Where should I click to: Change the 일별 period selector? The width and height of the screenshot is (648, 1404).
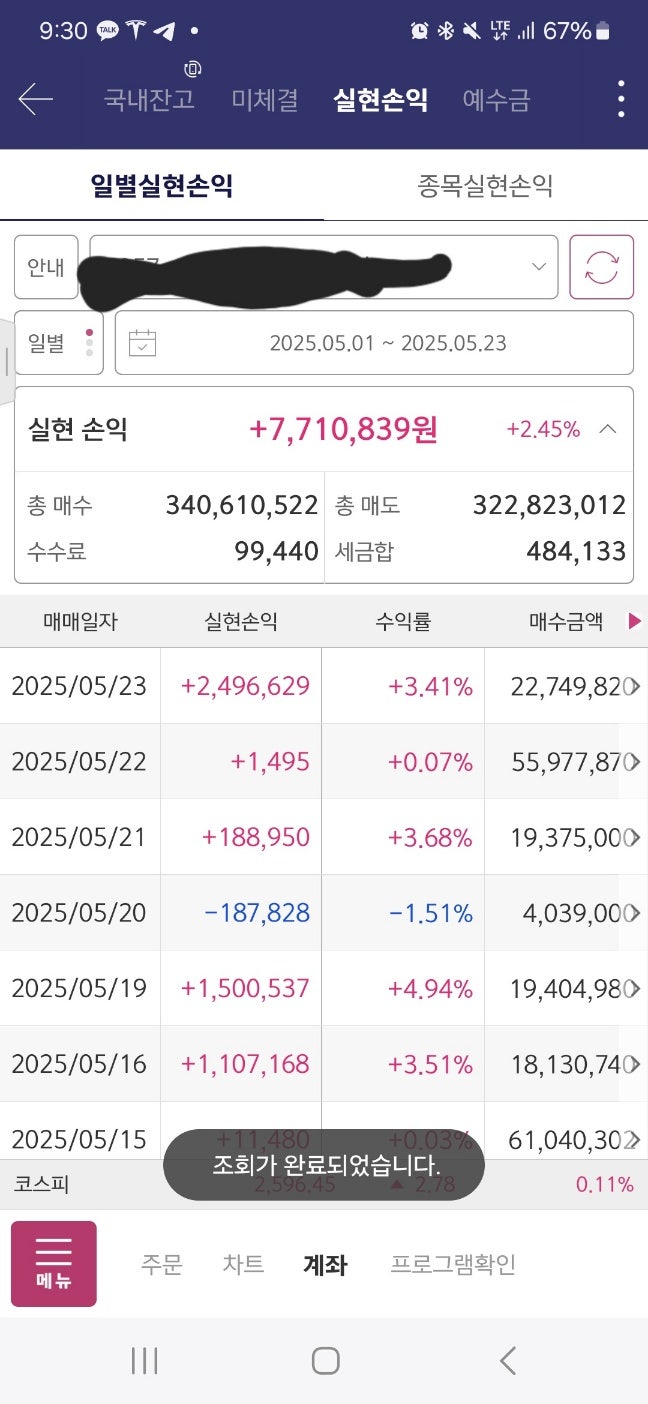(59, 343)
